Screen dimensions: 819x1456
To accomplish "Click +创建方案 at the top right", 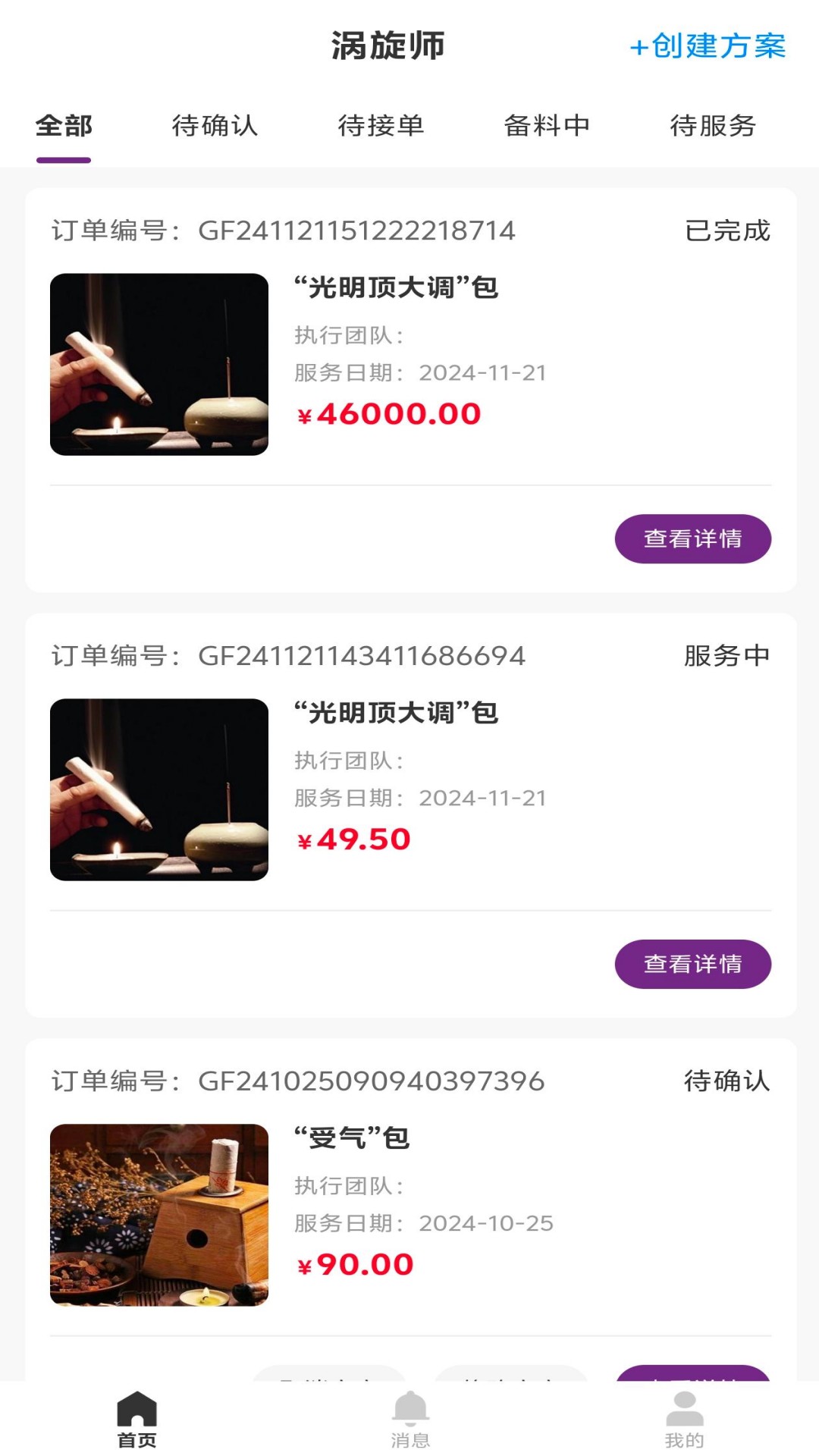I will click(x=708, y=47).
